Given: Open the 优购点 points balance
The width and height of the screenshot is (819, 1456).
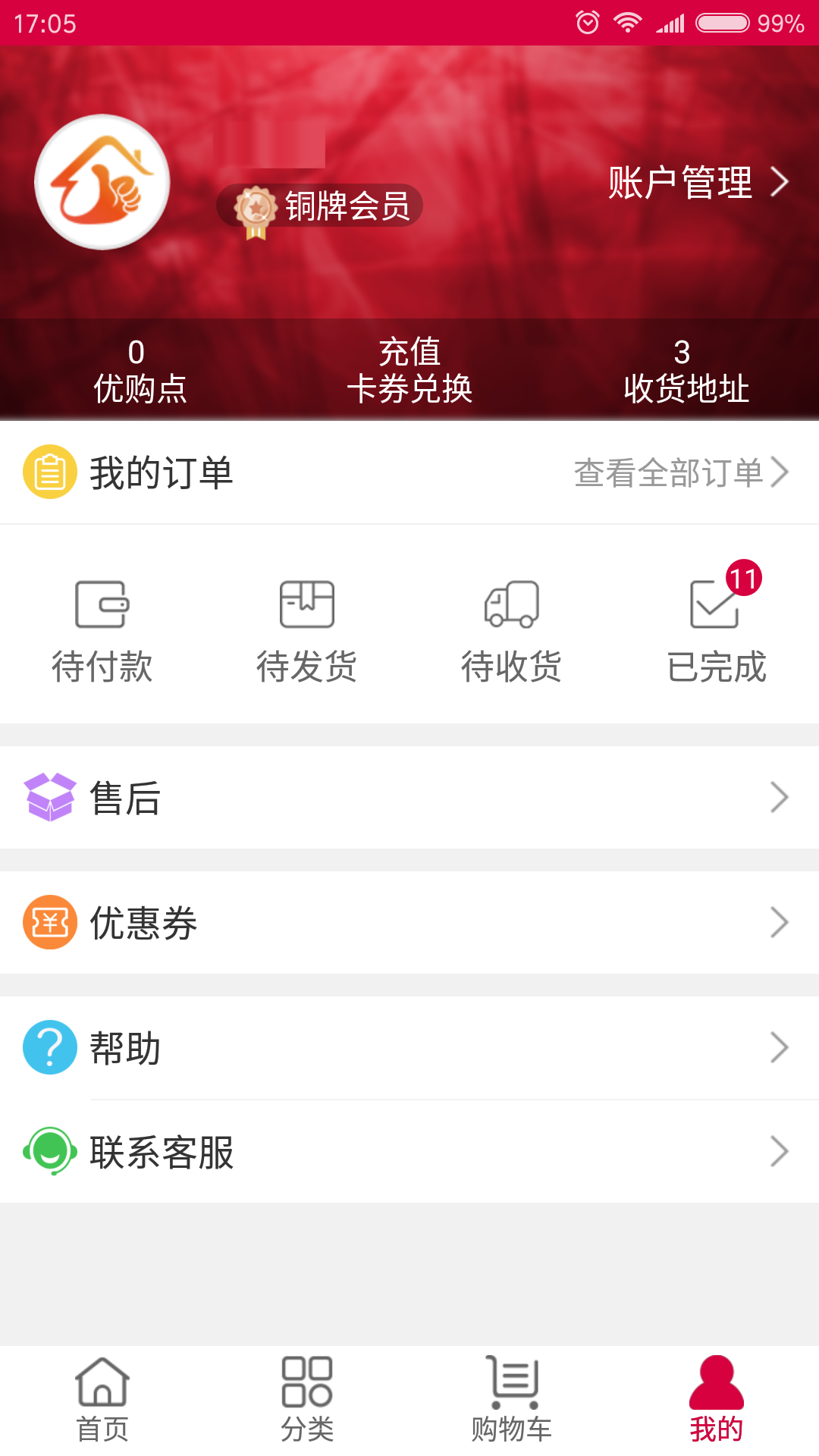Looking at the screenshot, I should (139, 370).
